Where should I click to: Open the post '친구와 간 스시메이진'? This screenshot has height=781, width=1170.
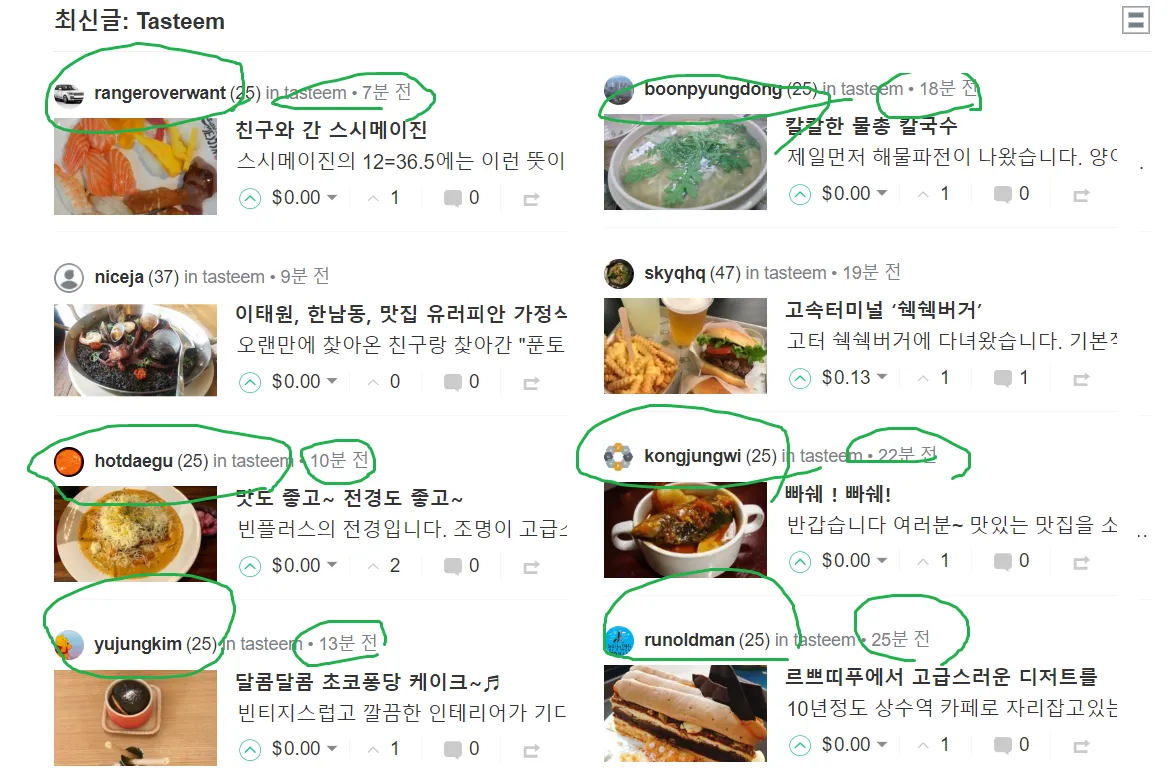click(332, 129)
